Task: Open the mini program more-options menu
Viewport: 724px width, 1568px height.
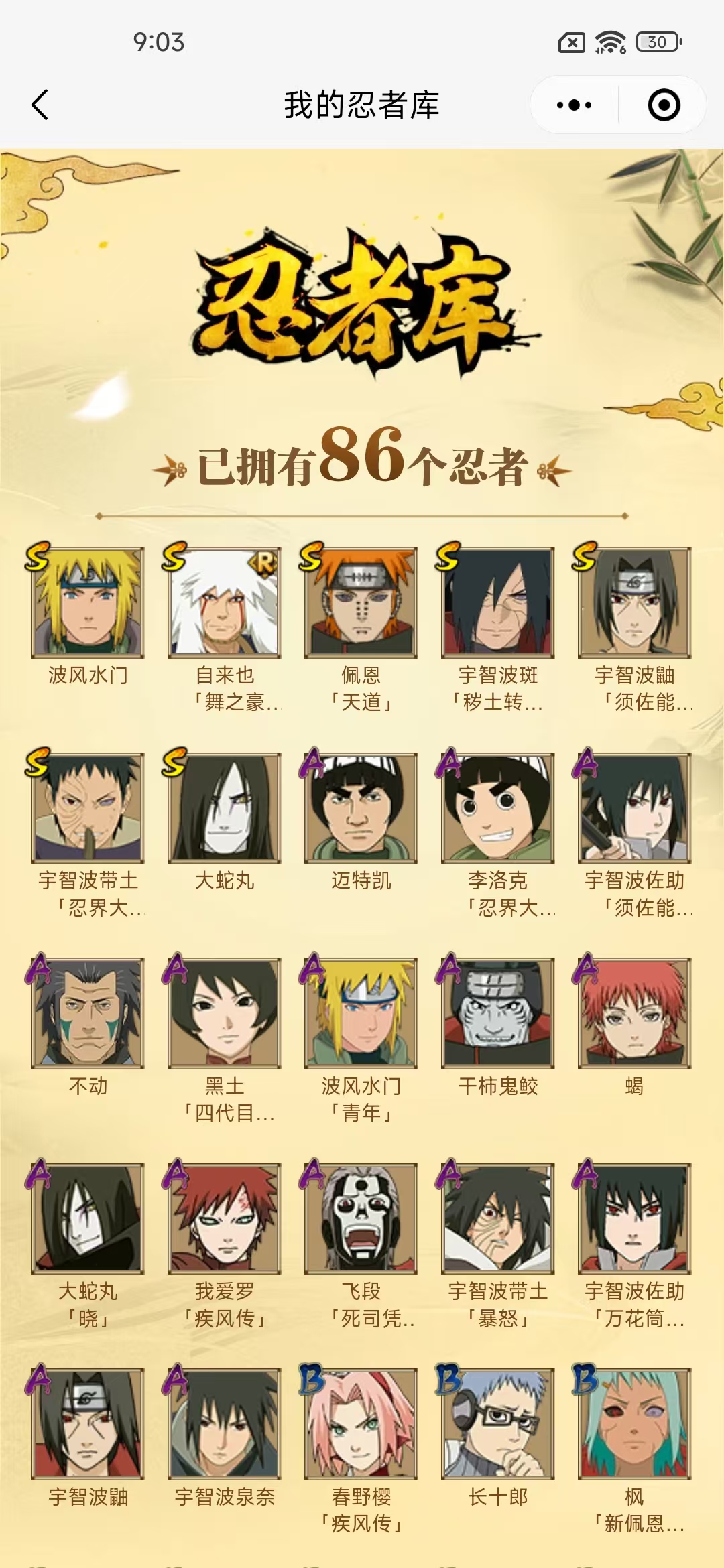Action: tap(575, 105)
